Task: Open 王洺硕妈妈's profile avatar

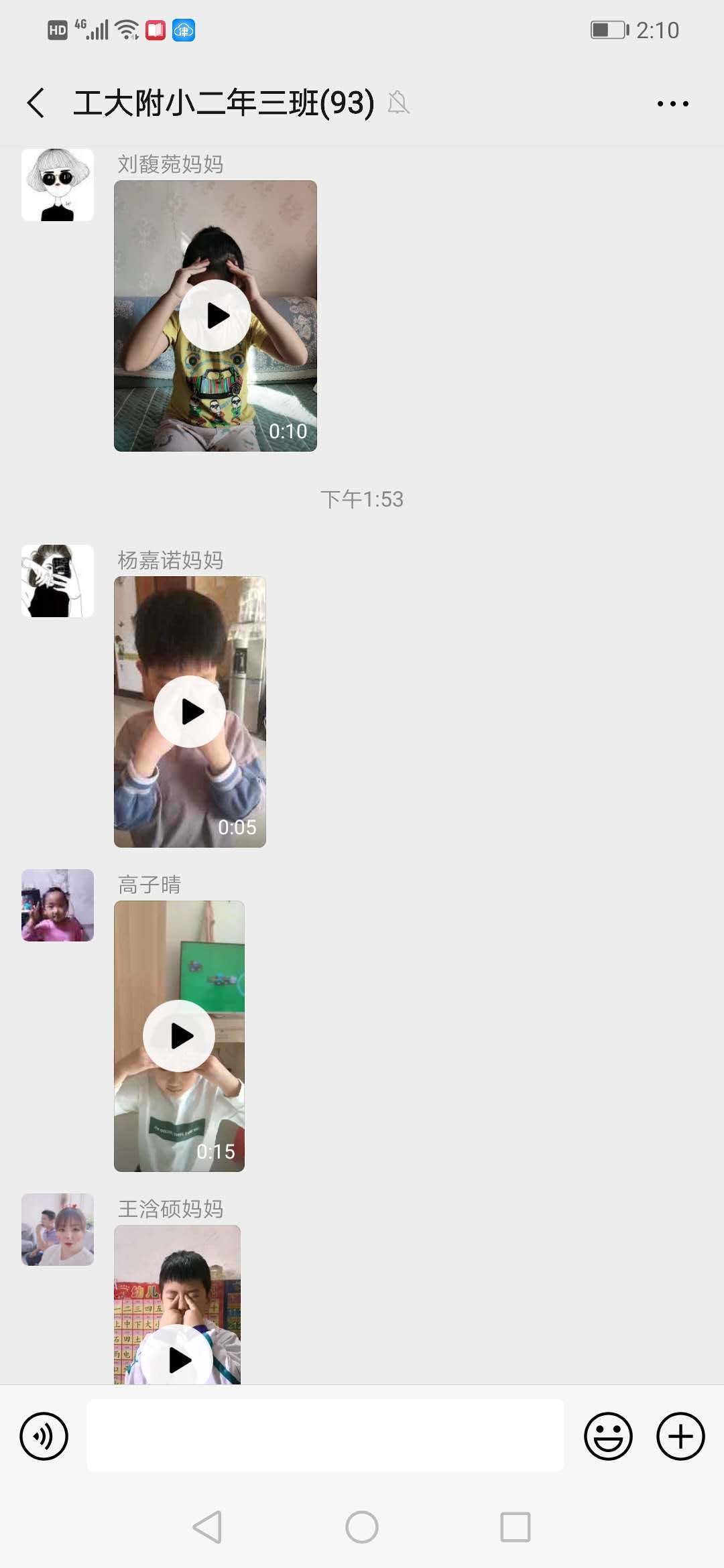Action: 58,1230
